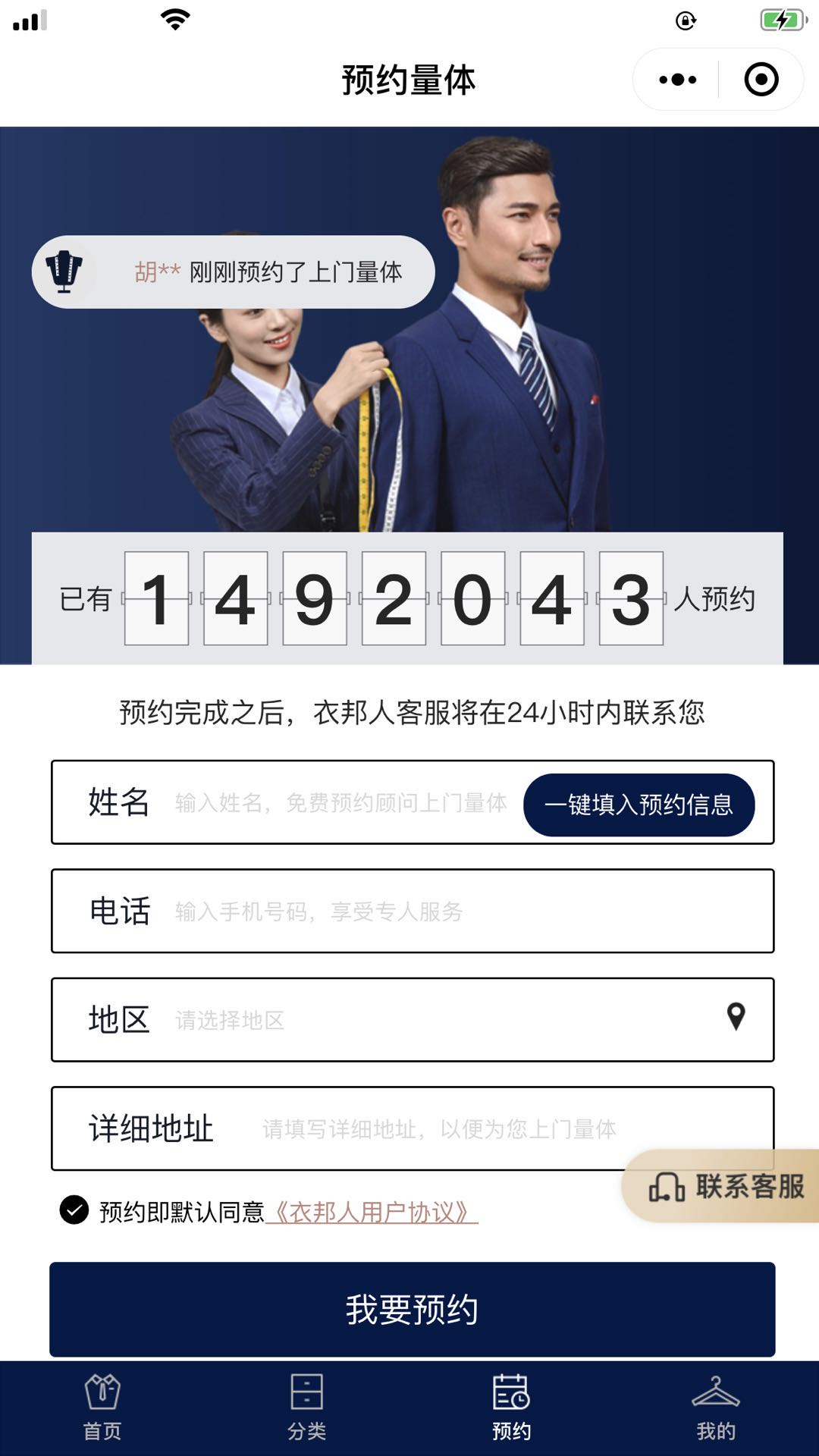Uncheck the user agreement checkbox

[74, 1210]
